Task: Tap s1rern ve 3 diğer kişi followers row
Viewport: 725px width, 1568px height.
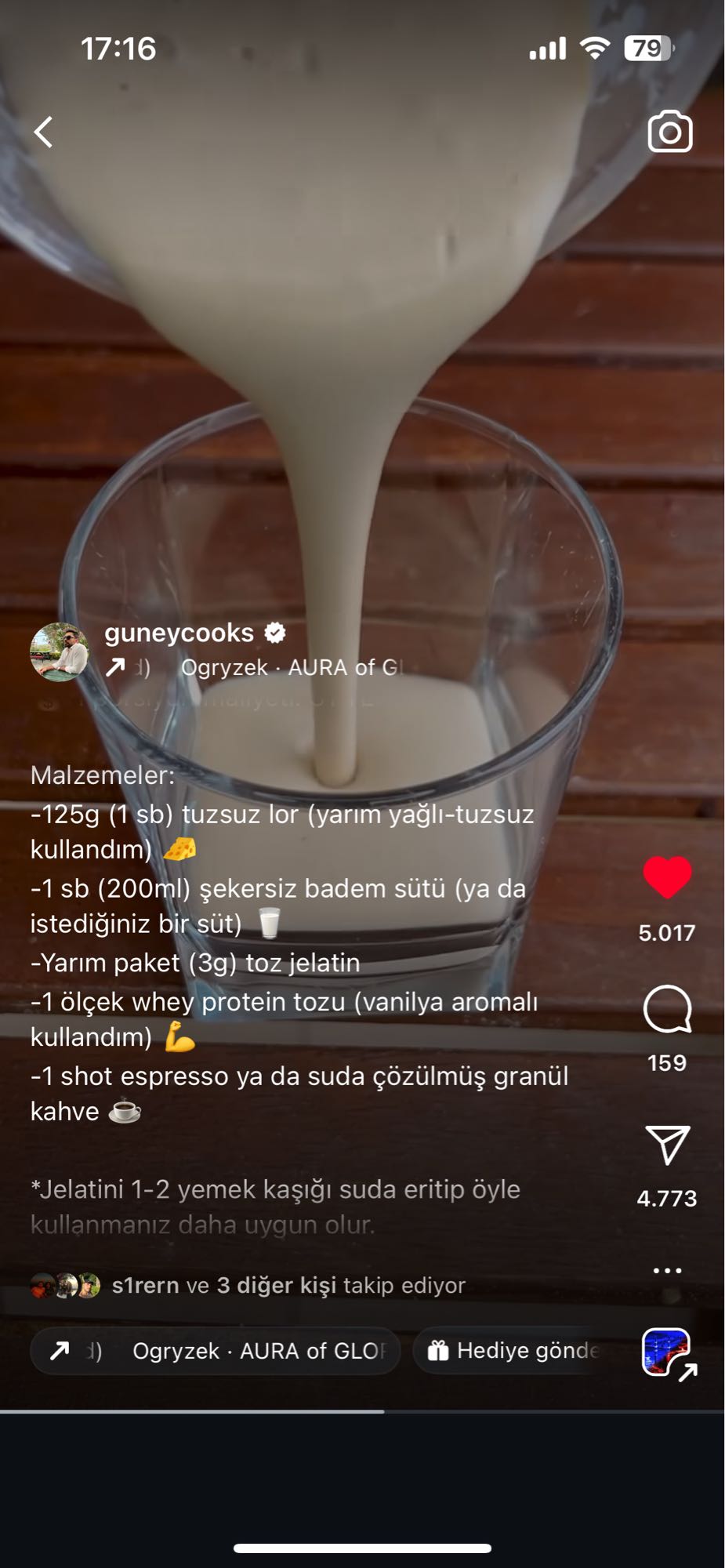Action: [247, 1284]
